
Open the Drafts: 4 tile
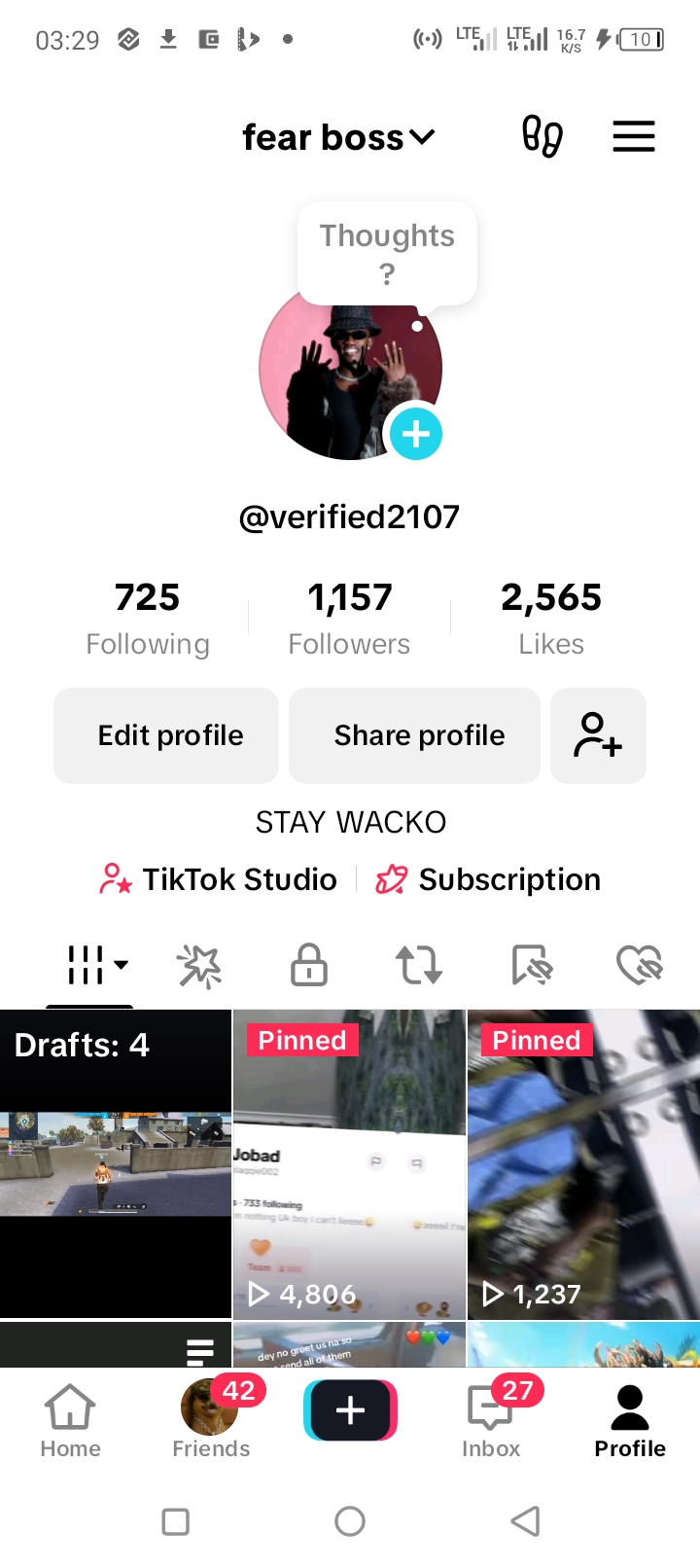[116, 1163]
